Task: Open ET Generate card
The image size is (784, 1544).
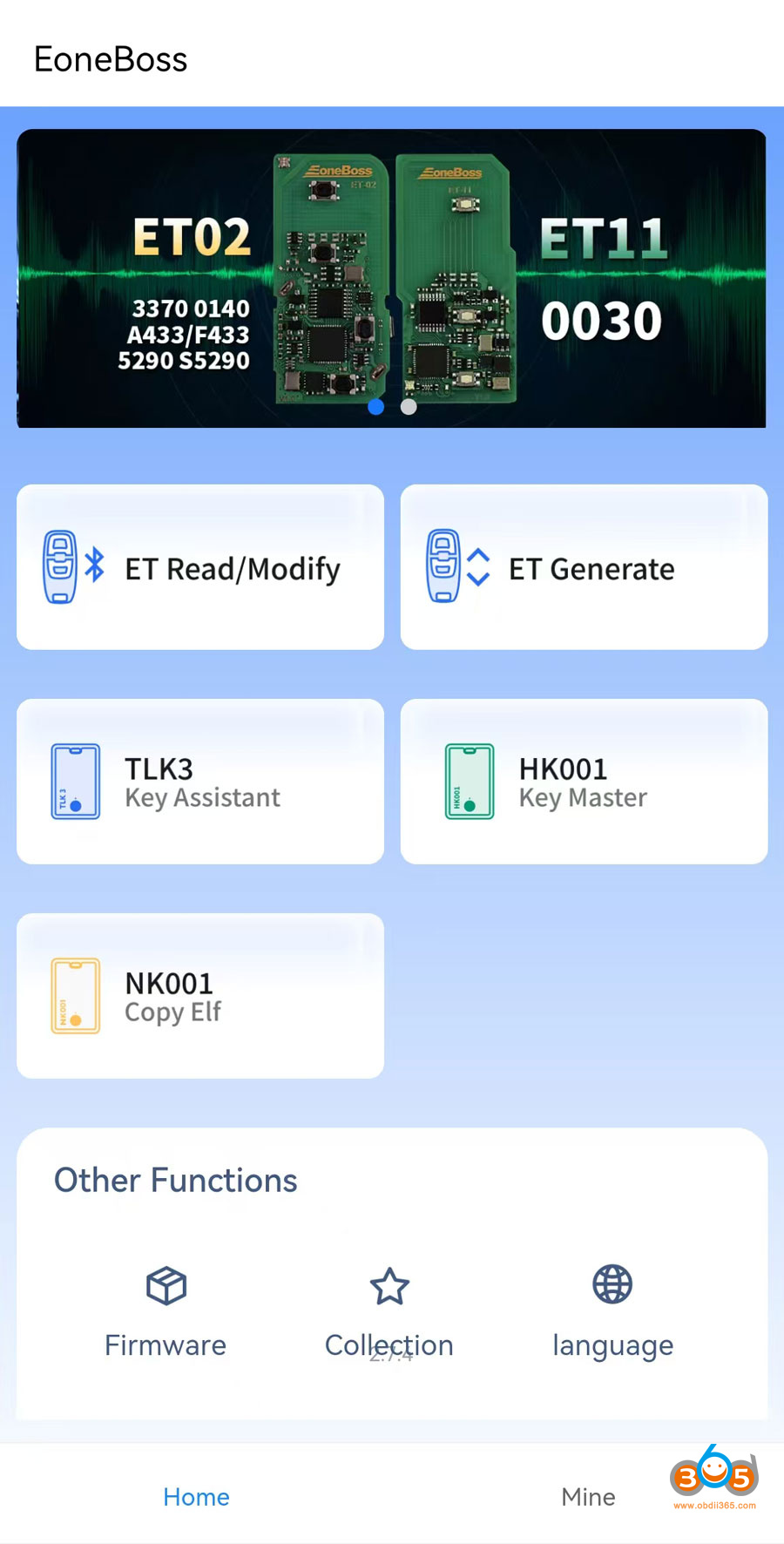Action: [x=584, y=567]
